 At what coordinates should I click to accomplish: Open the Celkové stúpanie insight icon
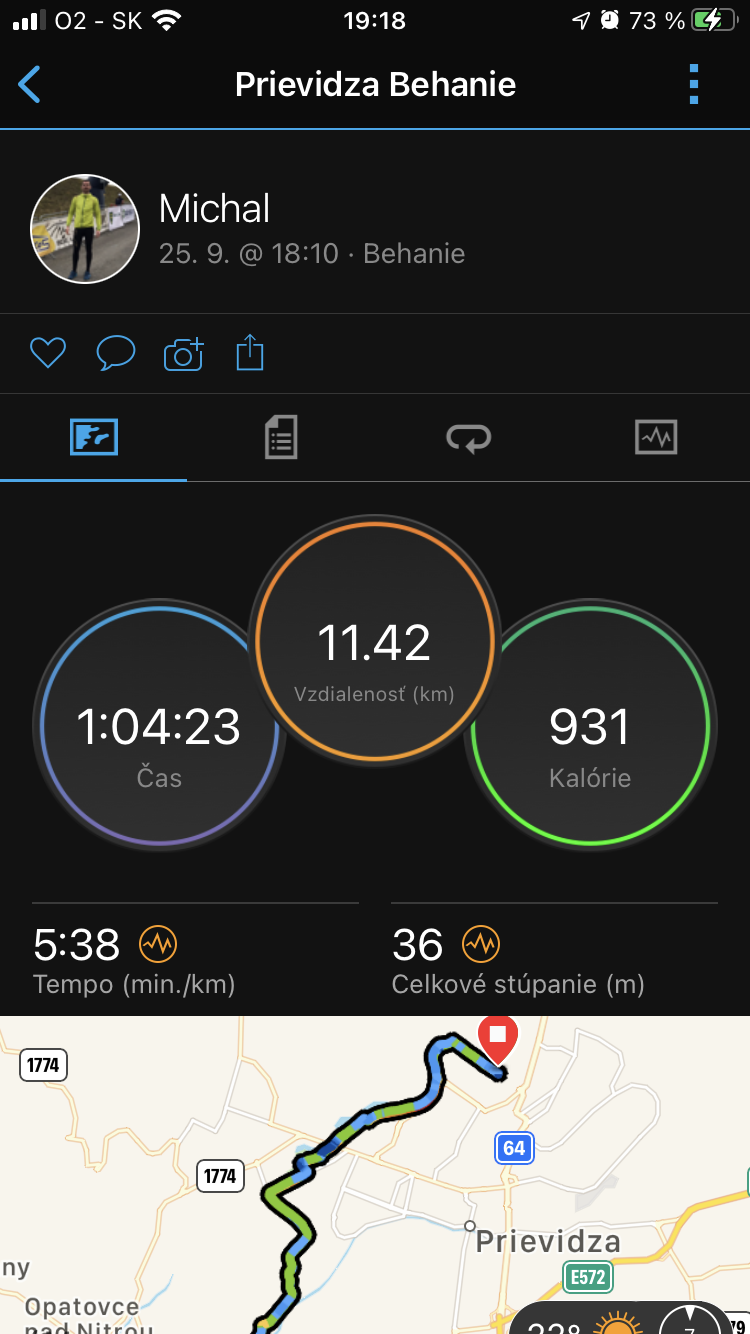point(481,943)
